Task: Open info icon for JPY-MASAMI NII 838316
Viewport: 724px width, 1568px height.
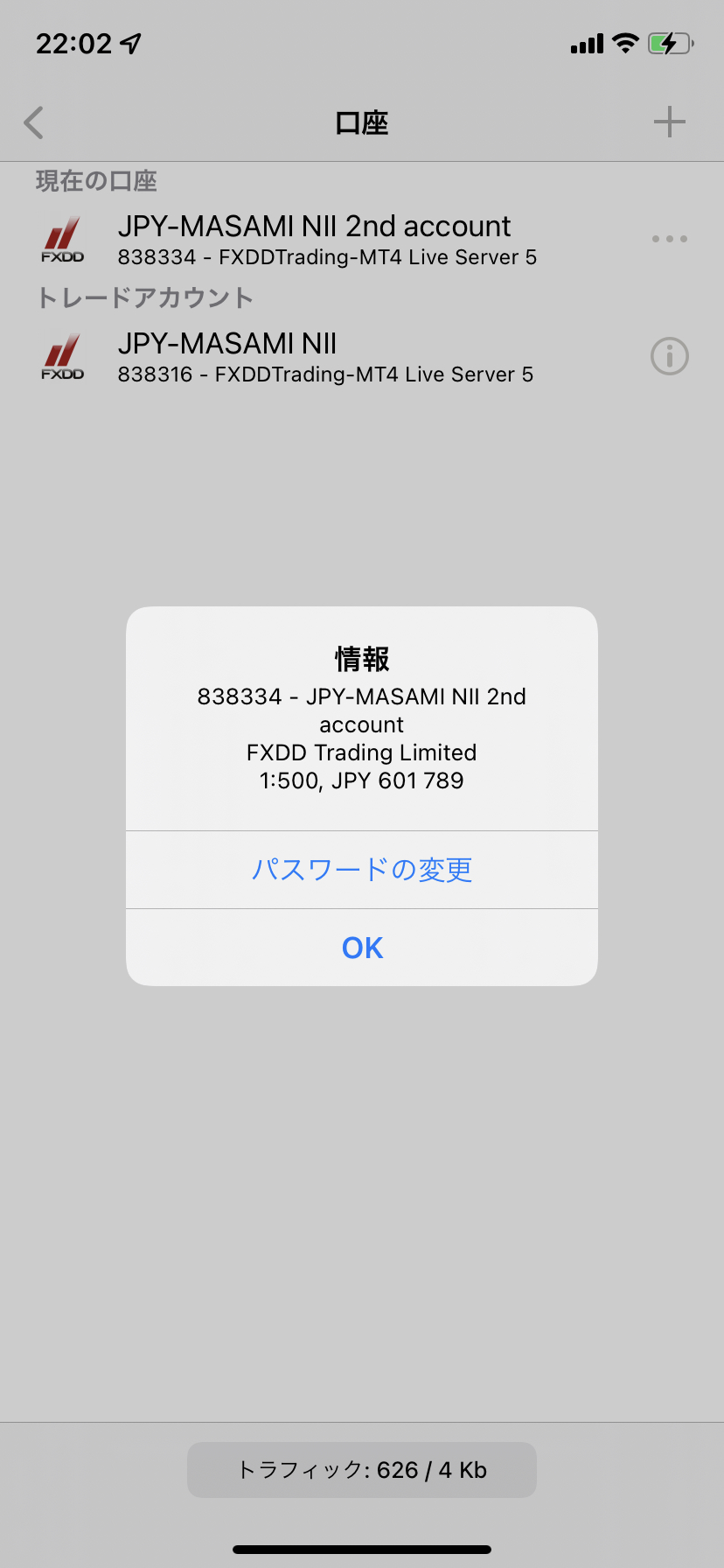Action: point(670,356)
